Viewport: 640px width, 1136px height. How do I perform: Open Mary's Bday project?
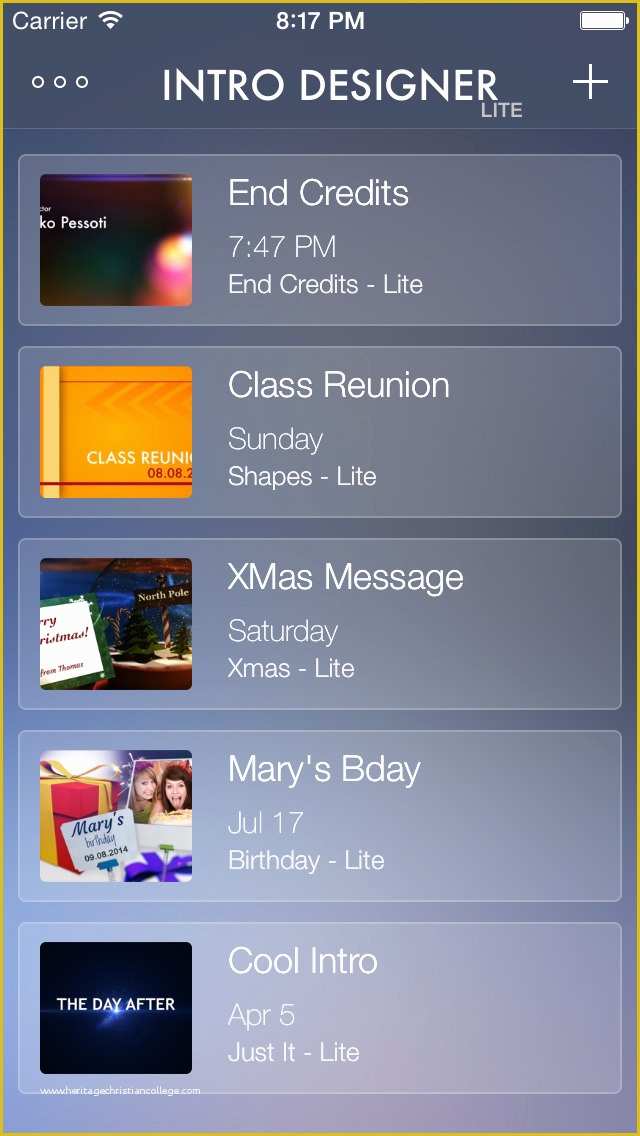(x=320, y=816)
